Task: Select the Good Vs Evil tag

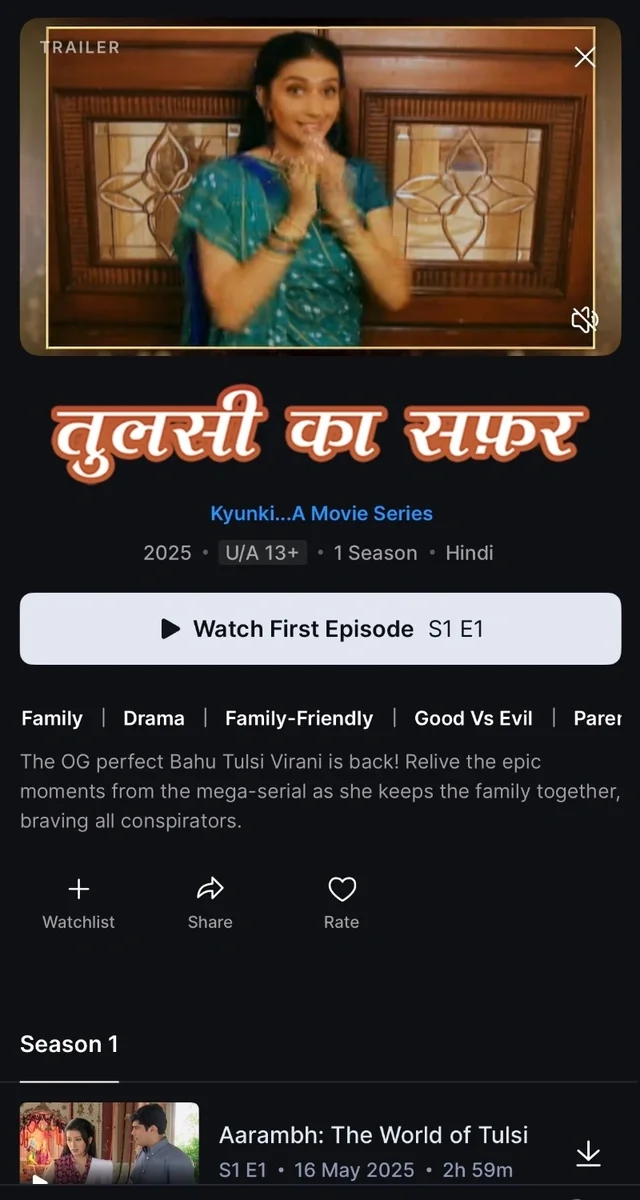Action: click(473, 718)
